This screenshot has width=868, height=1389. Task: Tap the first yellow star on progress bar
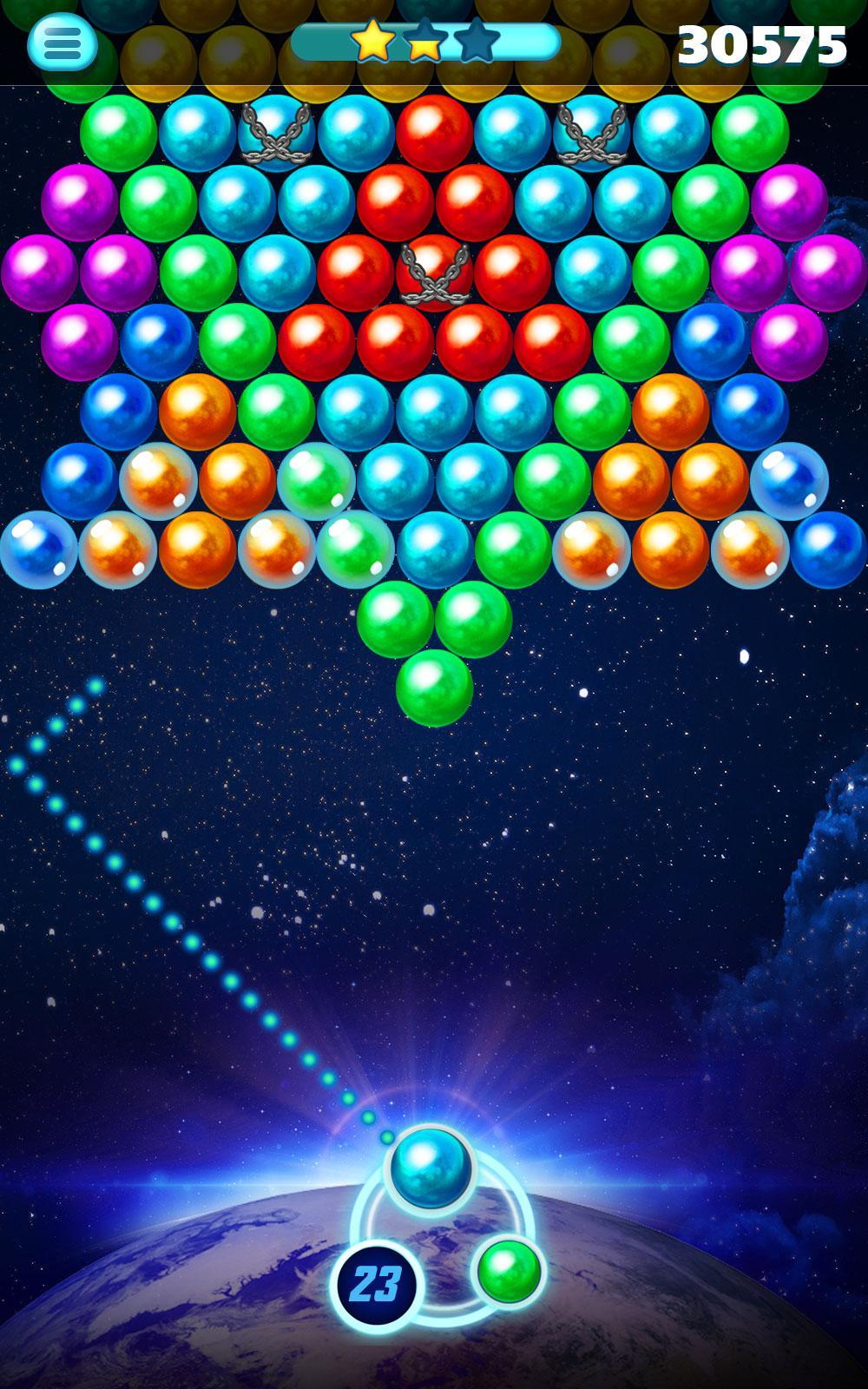pos(373,41)
